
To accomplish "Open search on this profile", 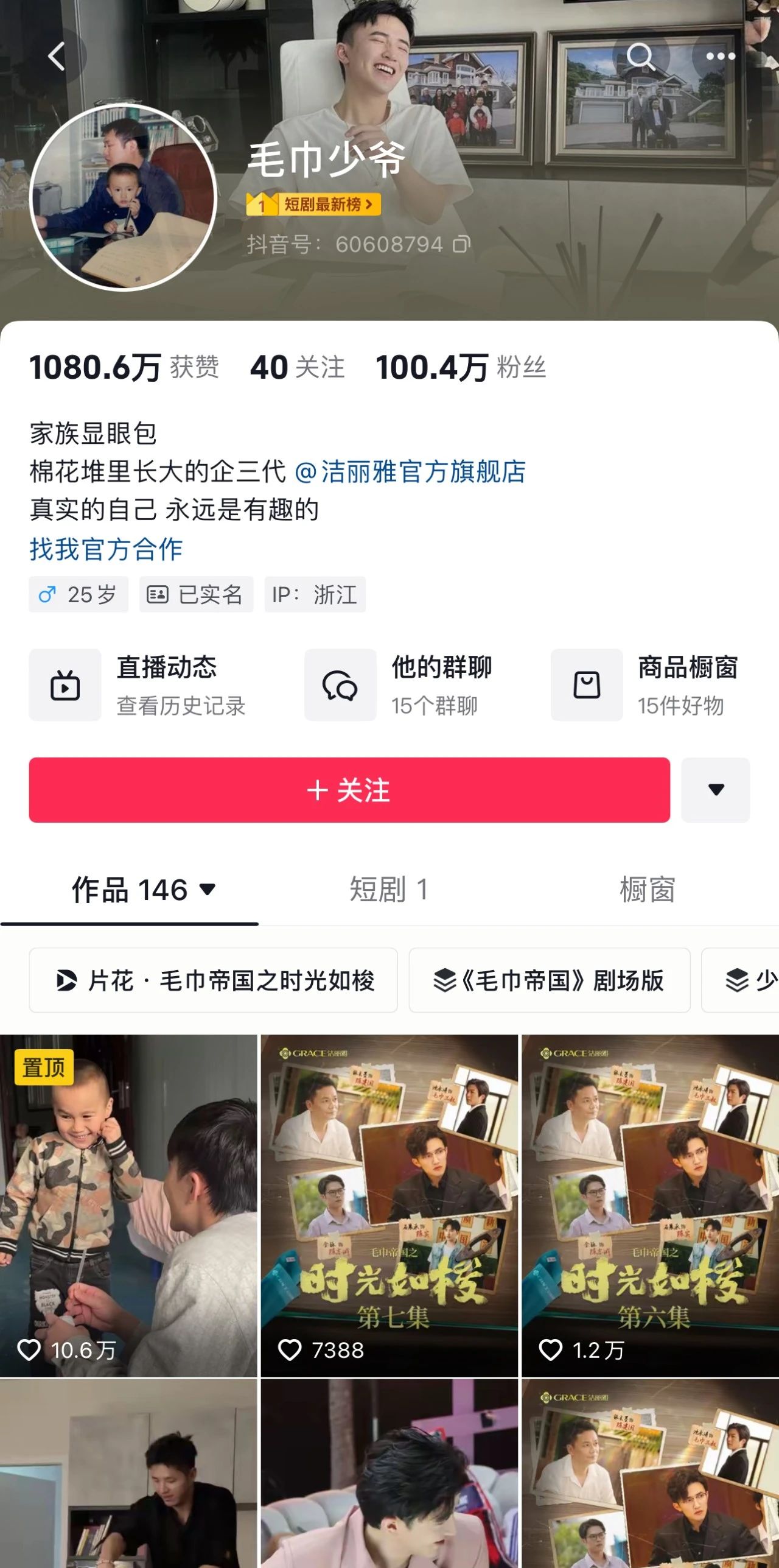I will click(640, 57).
